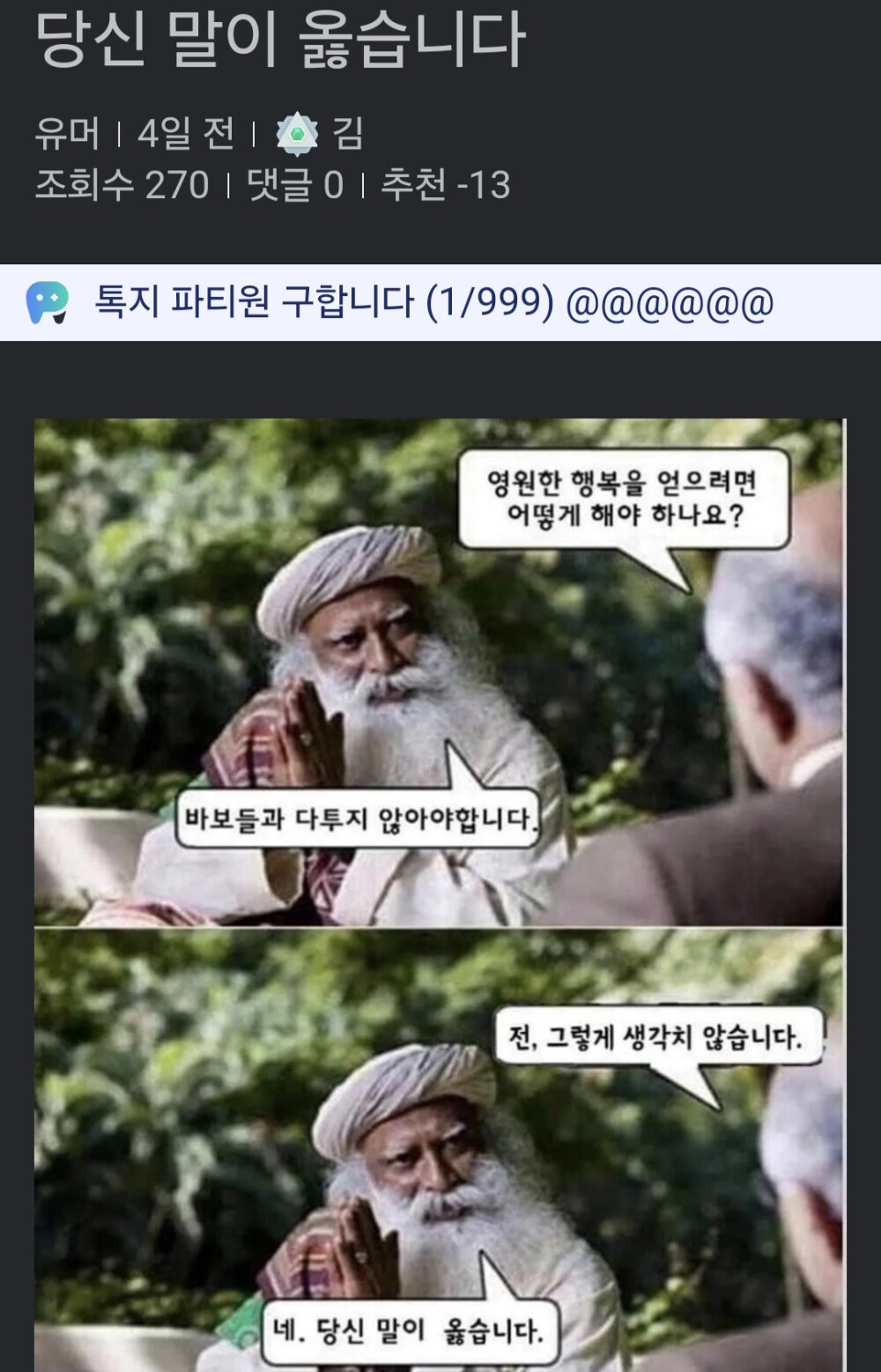Open author 김's profile
The height and width of the screenshot is (1372, 881).
(x=346, y=134)
